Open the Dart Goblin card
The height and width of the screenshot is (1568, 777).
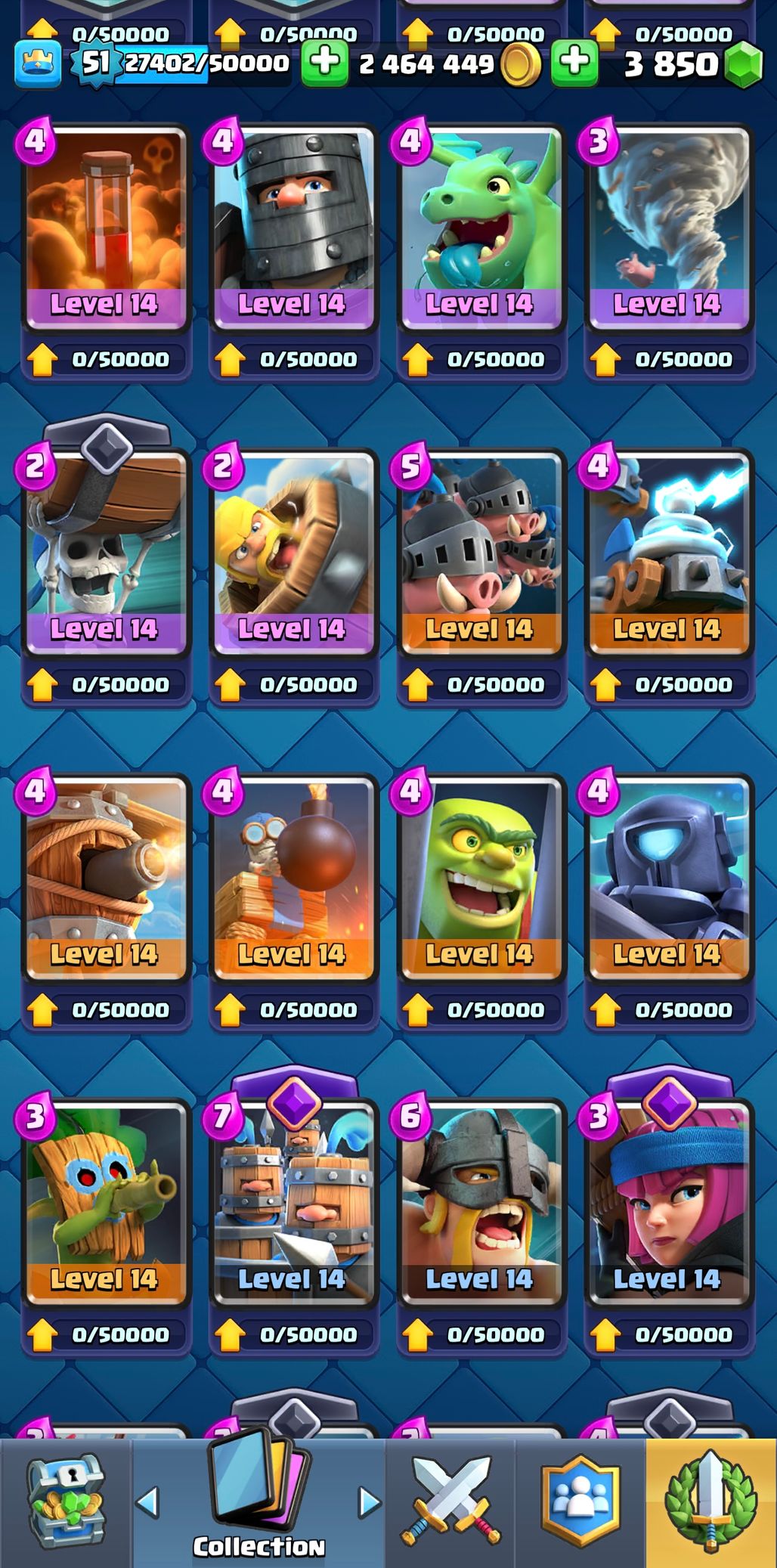(x=105, y=1204)
